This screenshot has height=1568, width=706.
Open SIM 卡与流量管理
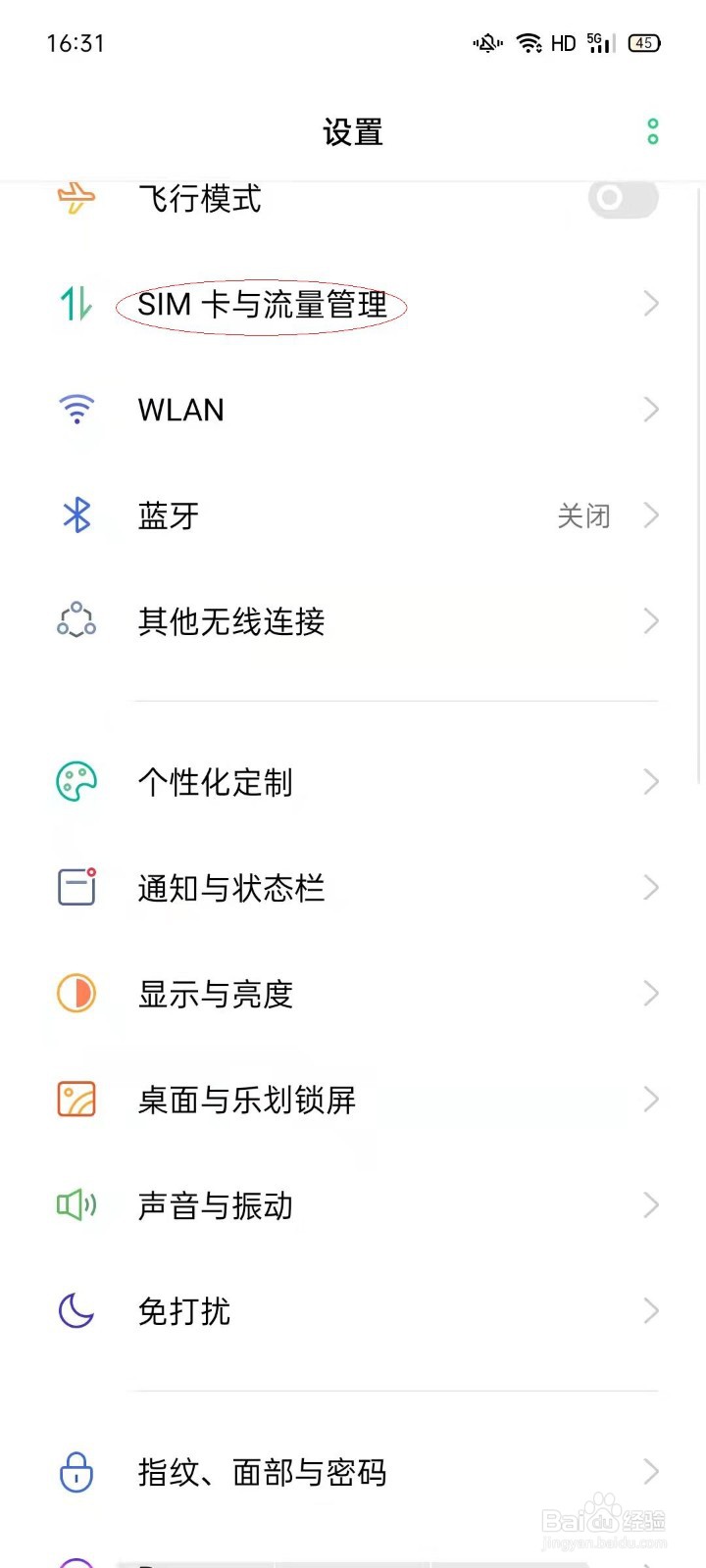(353, 305)
